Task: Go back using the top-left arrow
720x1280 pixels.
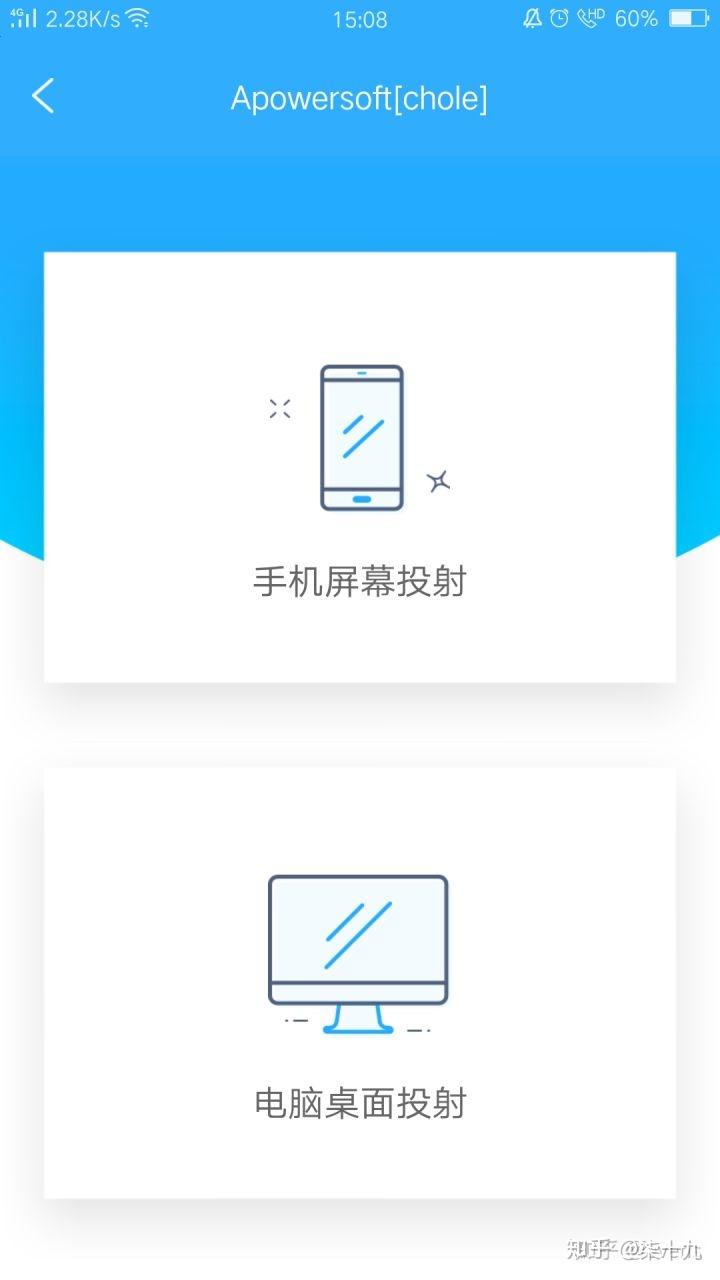Action: click(x=43, y=96)
